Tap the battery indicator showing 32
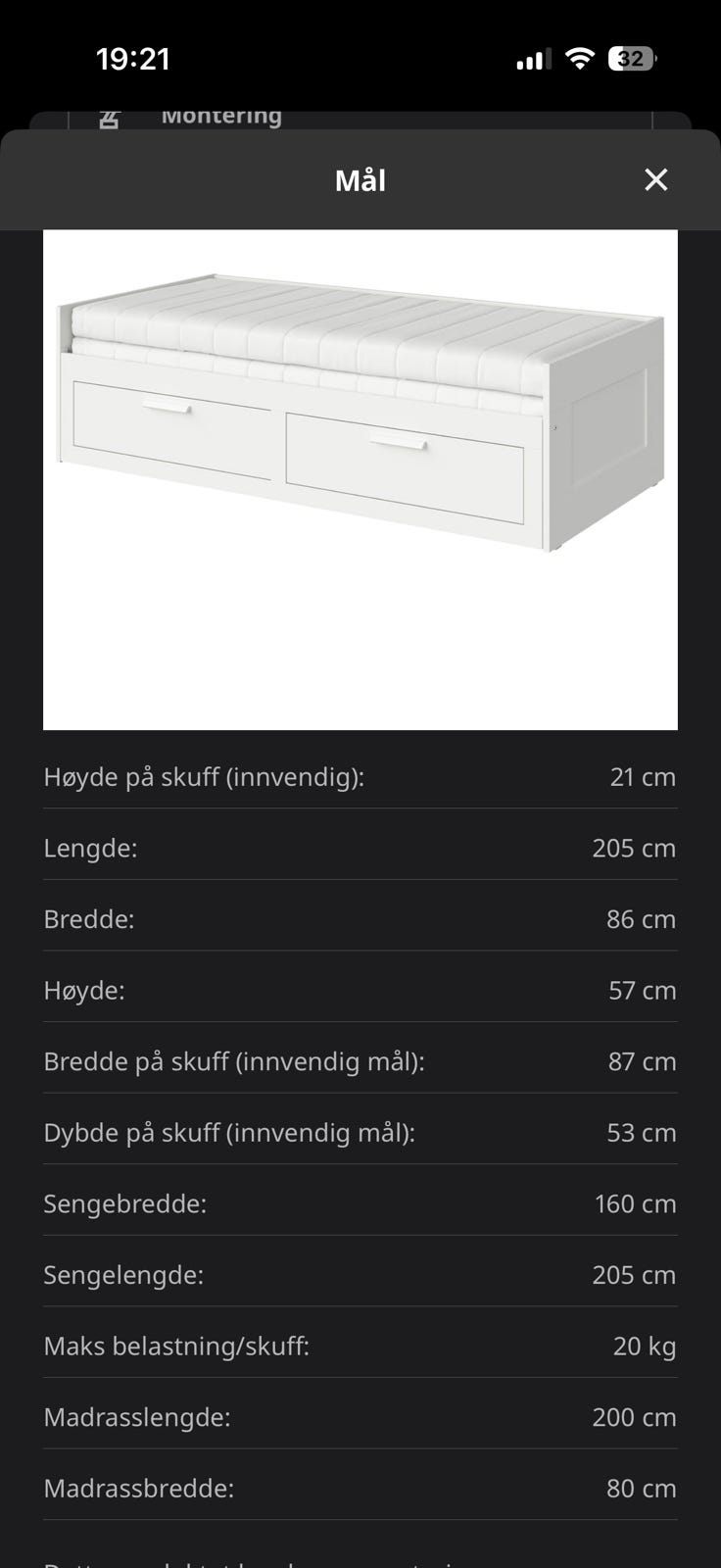 pos(632,59)
